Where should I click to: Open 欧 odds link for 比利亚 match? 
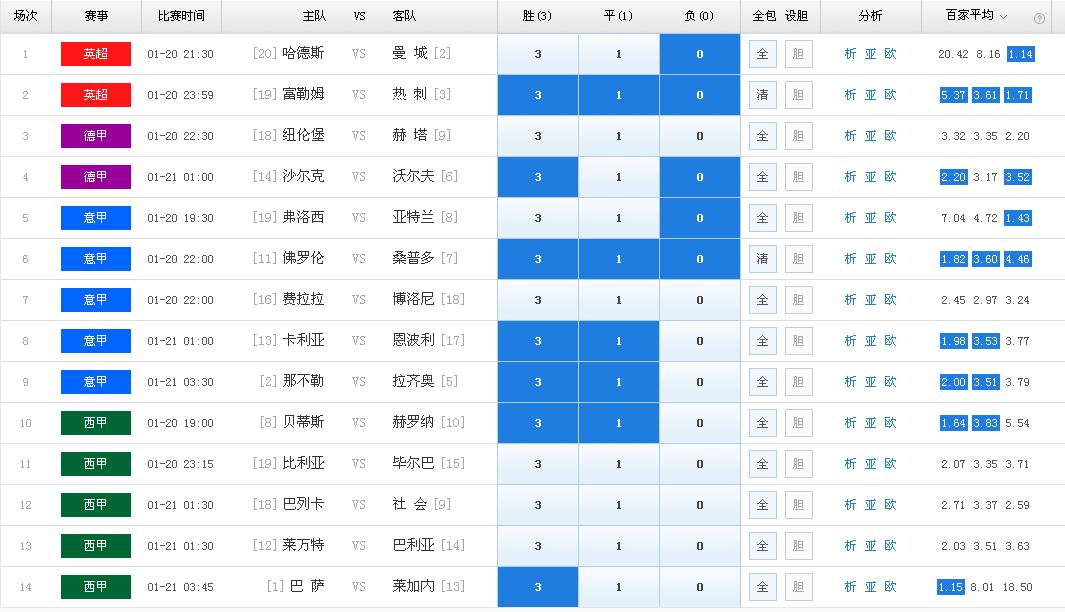click(x=890, y=464)
